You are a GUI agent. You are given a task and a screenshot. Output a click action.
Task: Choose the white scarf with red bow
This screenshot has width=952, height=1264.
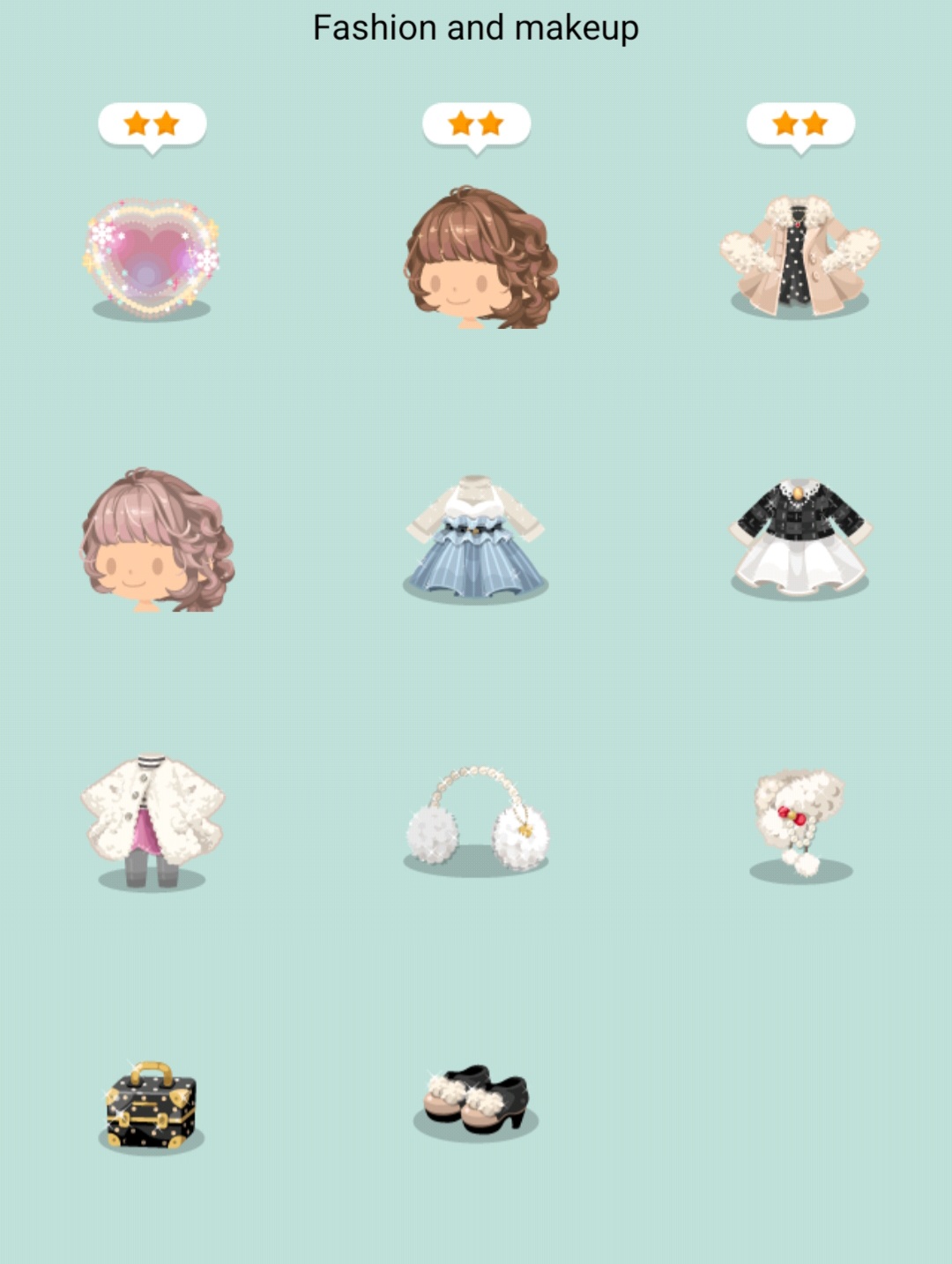pyautogui.click(x=800, y=822)
